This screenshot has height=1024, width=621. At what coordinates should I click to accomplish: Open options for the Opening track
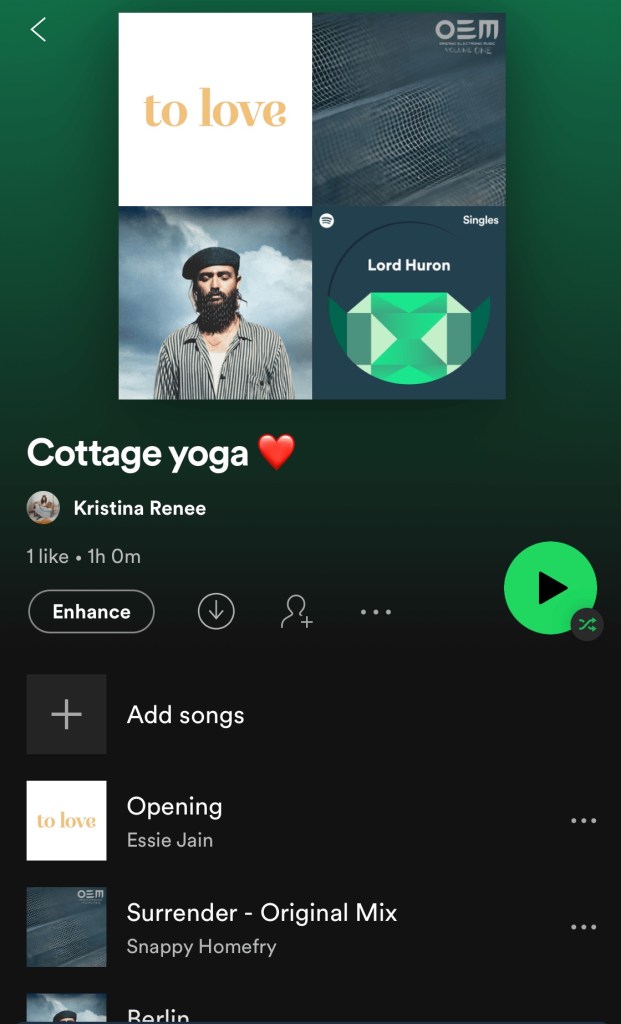pyautogui.click(x=583, y=821)
